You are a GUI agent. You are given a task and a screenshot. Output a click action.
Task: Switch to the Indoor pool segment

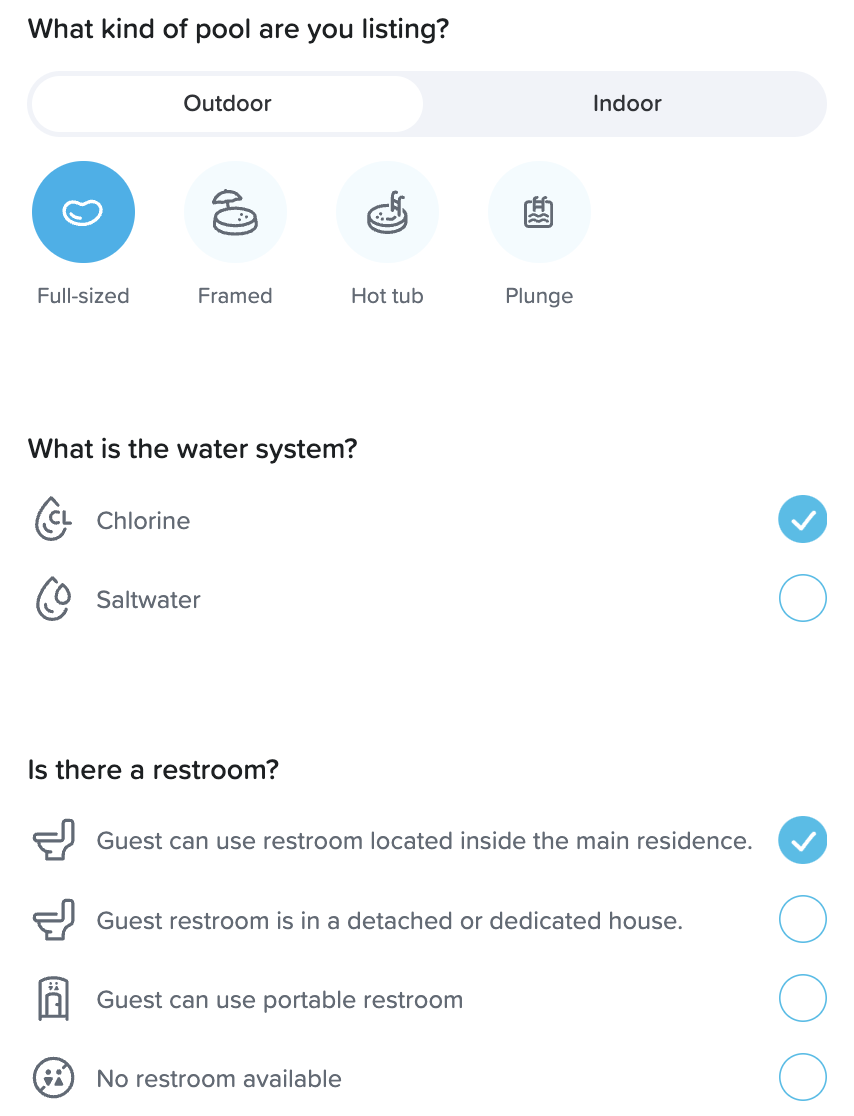tap(627, 104)
